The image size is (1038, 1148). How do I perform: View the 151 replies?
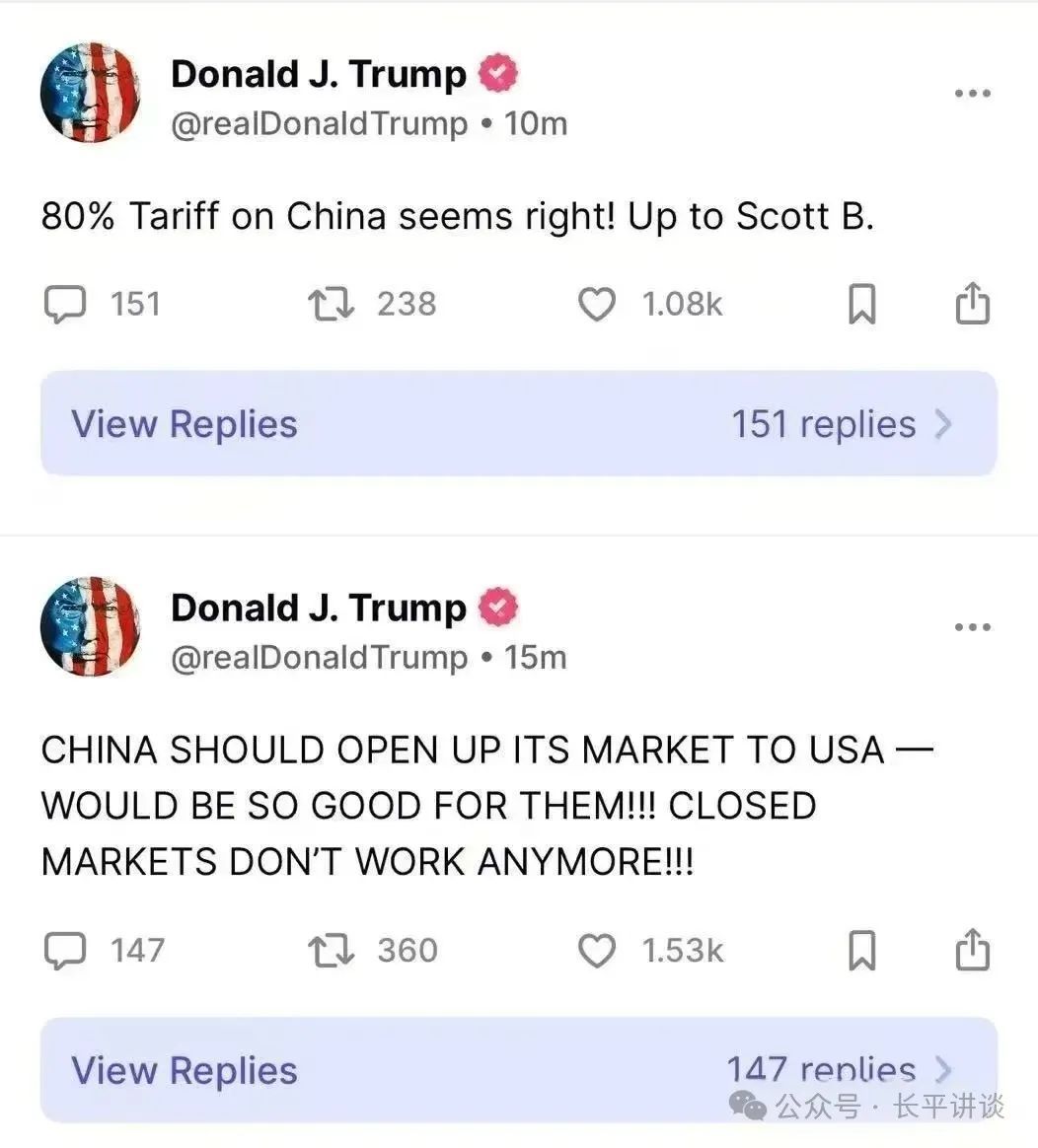[518, 424]
